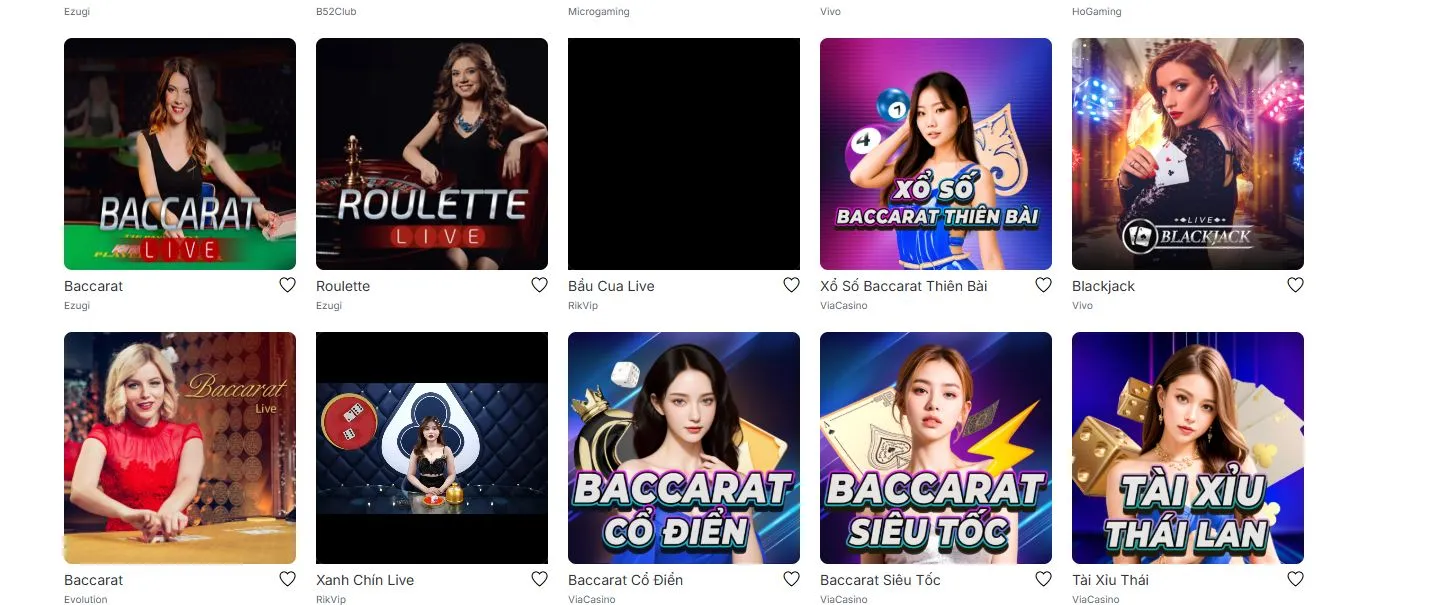This screenshot has width=1436, height=605.
Task: Like the Baccarat Cổ Điển game
Action: coord(791,579)
